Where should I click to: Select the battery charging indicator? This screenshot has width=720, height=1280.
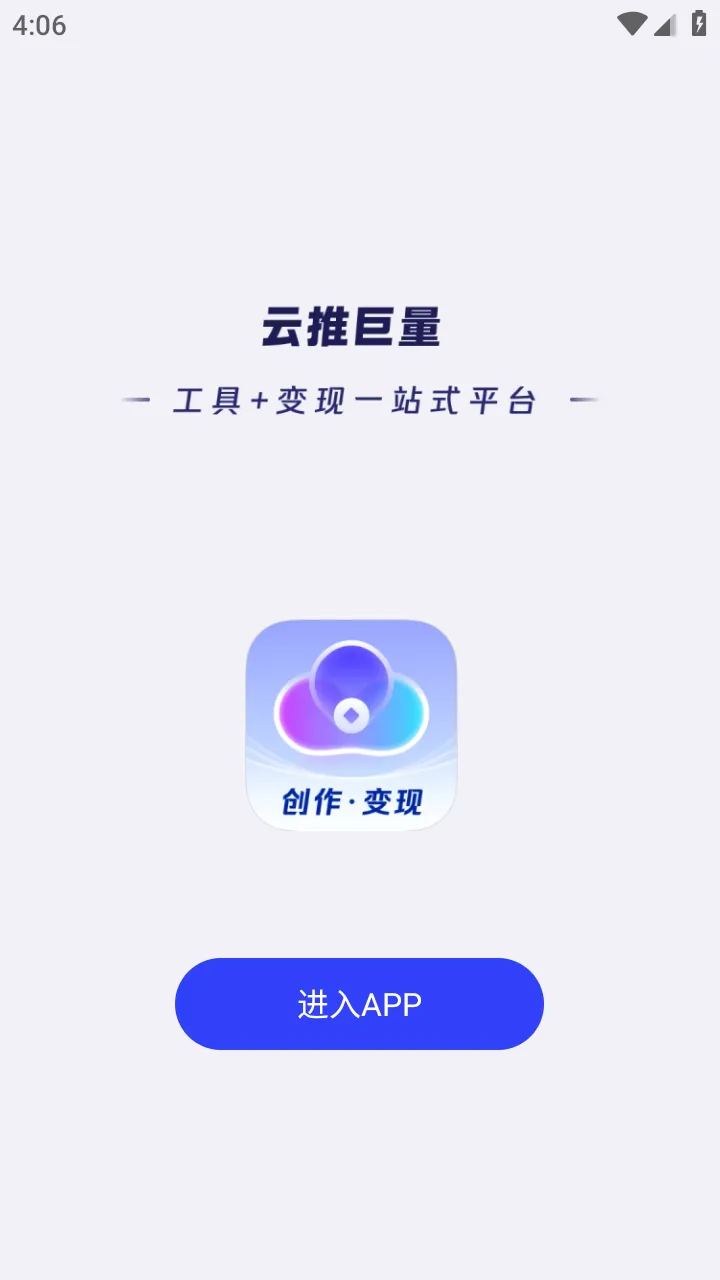coord(699,24)
